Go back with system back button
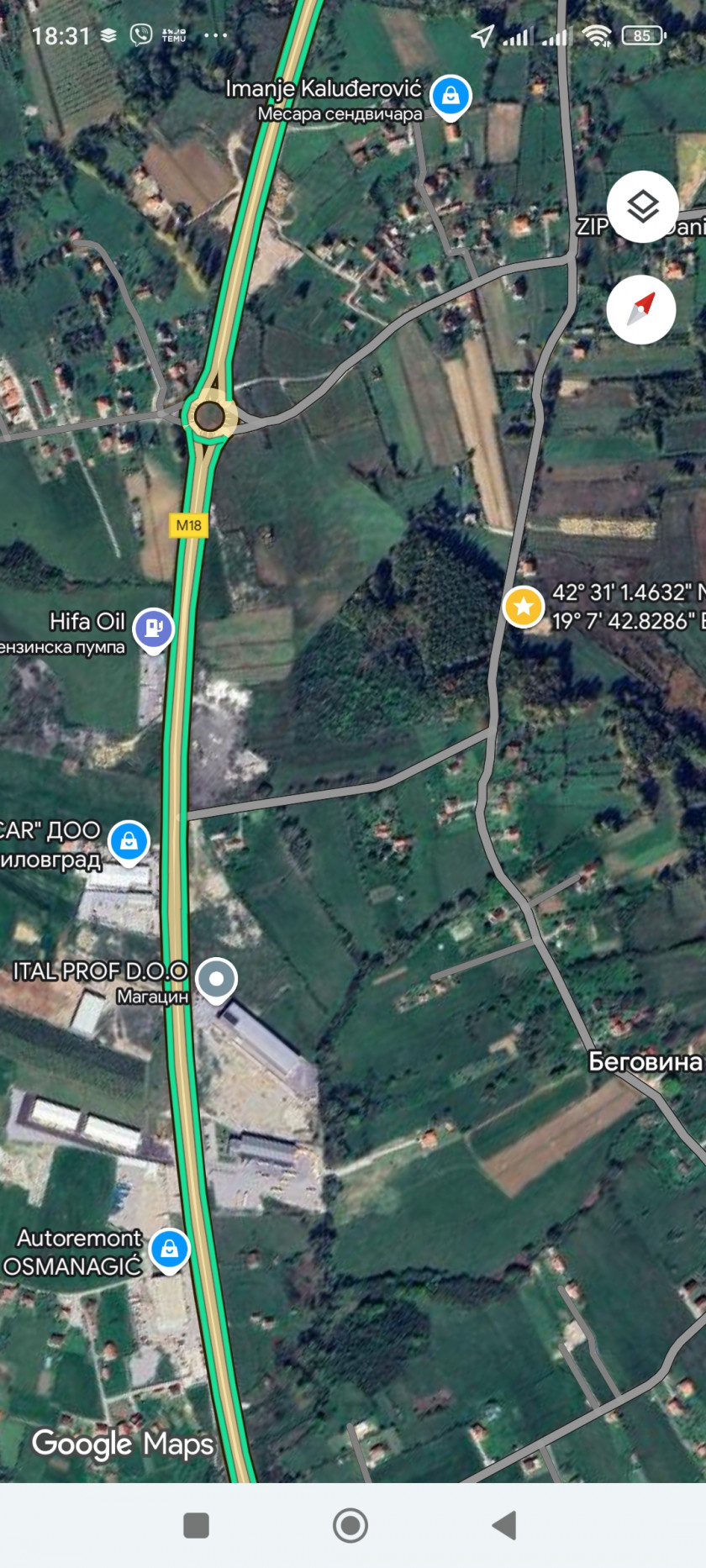This screenshot has width=706, height=1568. (x=503, y=1524)
